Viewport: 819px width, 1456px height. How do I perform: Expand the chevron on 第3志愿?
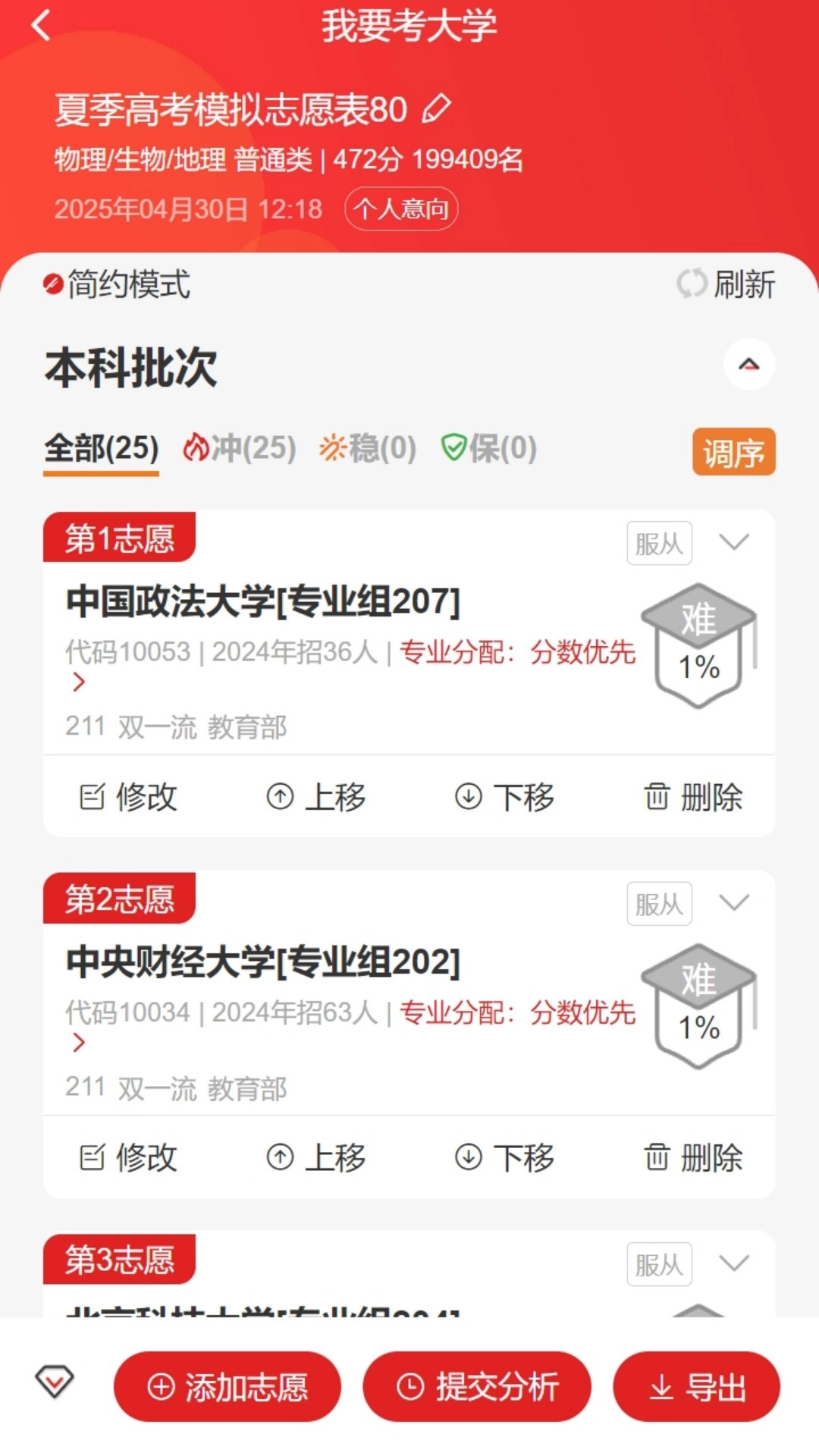[x=734, y=1264]
